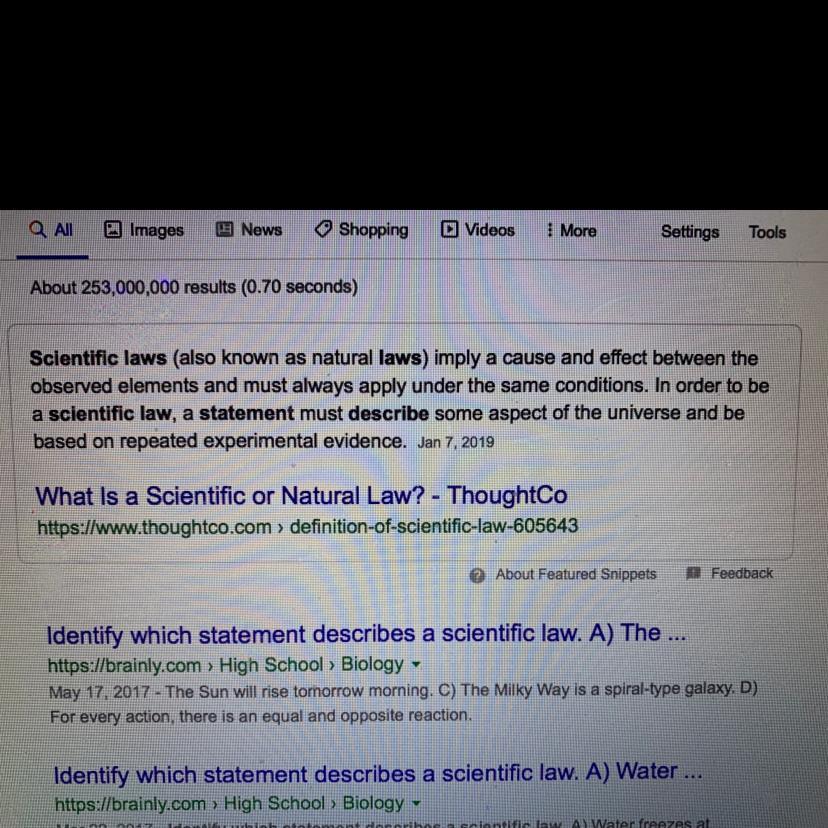
Task: Switch to the Images tab
Action: (x=144, y=230)
